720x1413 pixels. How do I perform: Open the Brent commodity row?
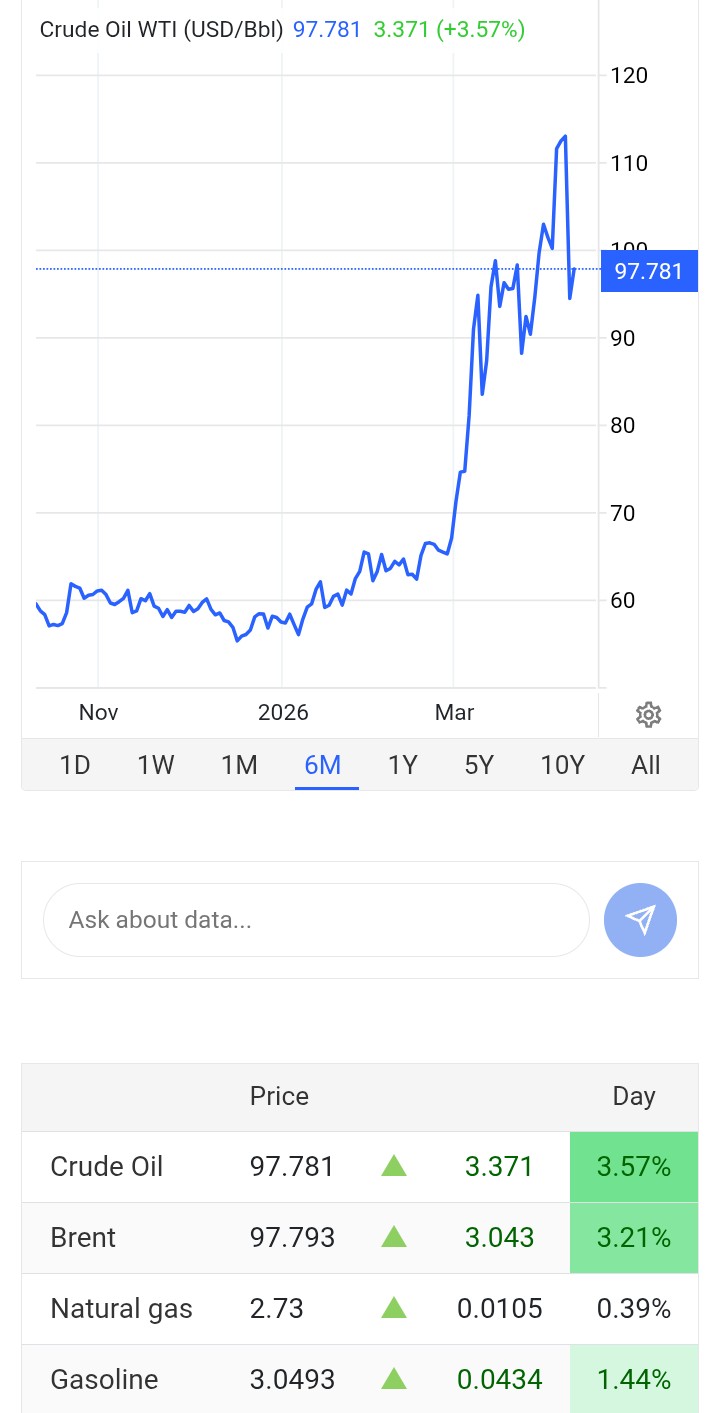[83, 1238]
